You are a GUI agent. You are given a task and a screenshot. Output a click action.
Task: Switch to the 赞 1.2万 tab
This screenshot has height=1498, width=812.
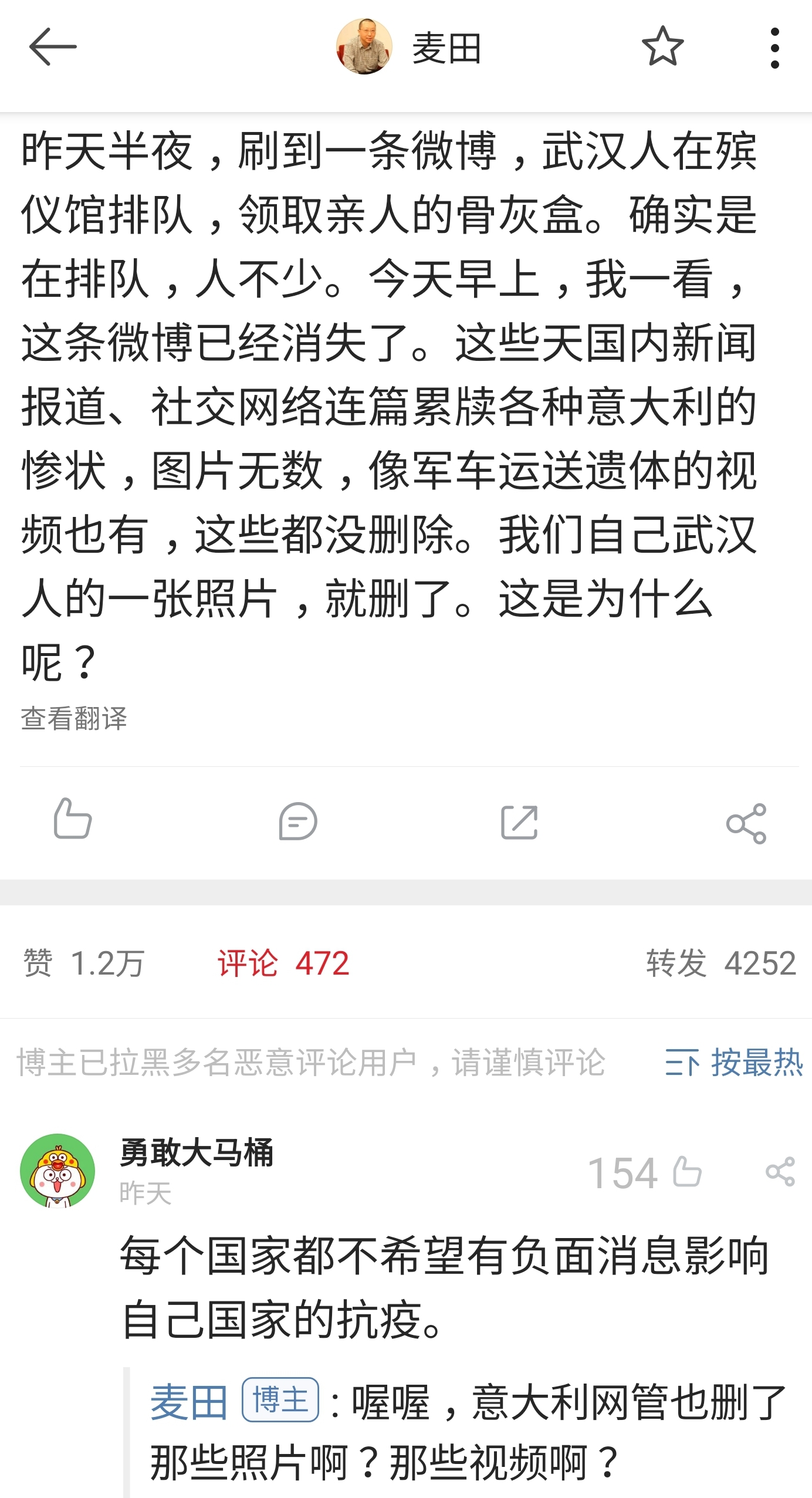pyautogui.click(x=83, y=963)
